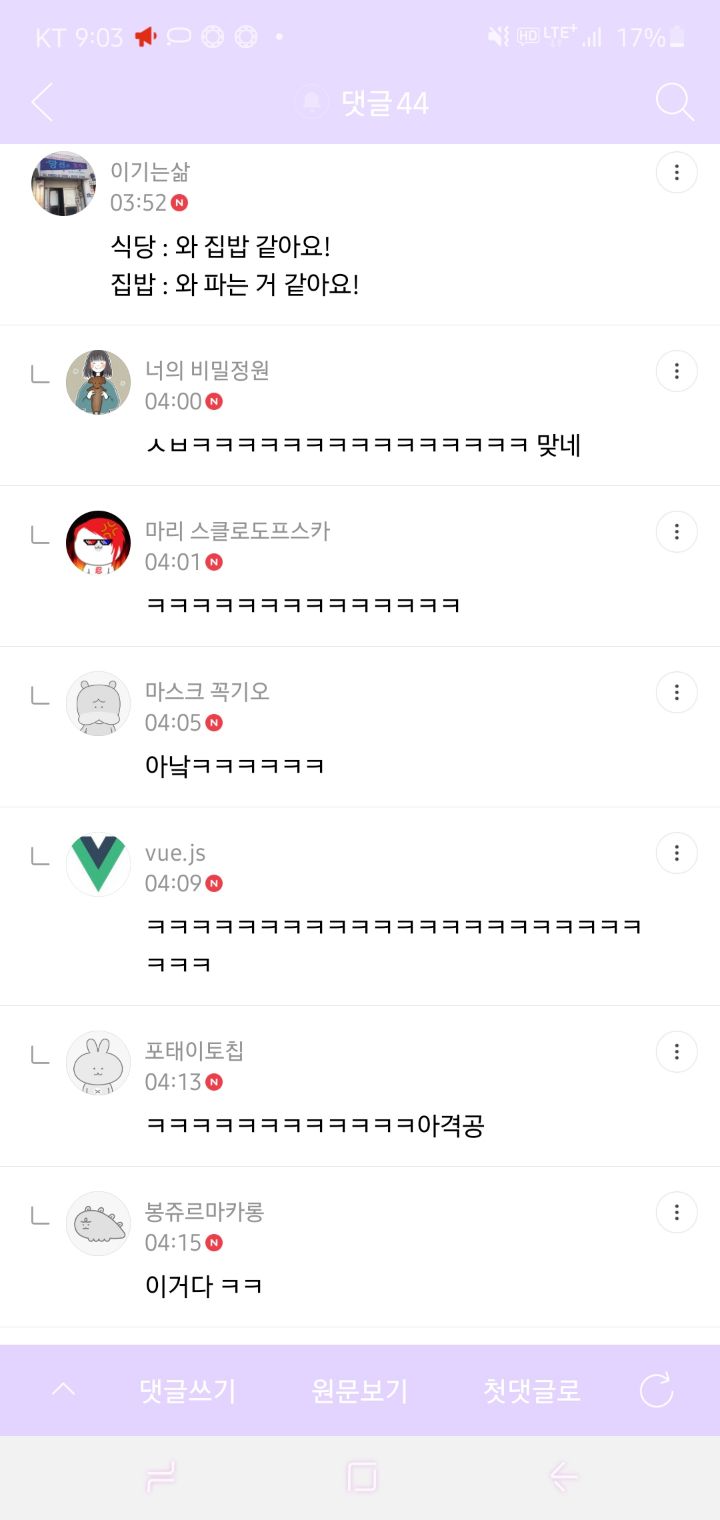Screen dimensions: 720x1520
Task: Go back using the top-left arrow
Action: pyautogui.click(x=42, y=102)
